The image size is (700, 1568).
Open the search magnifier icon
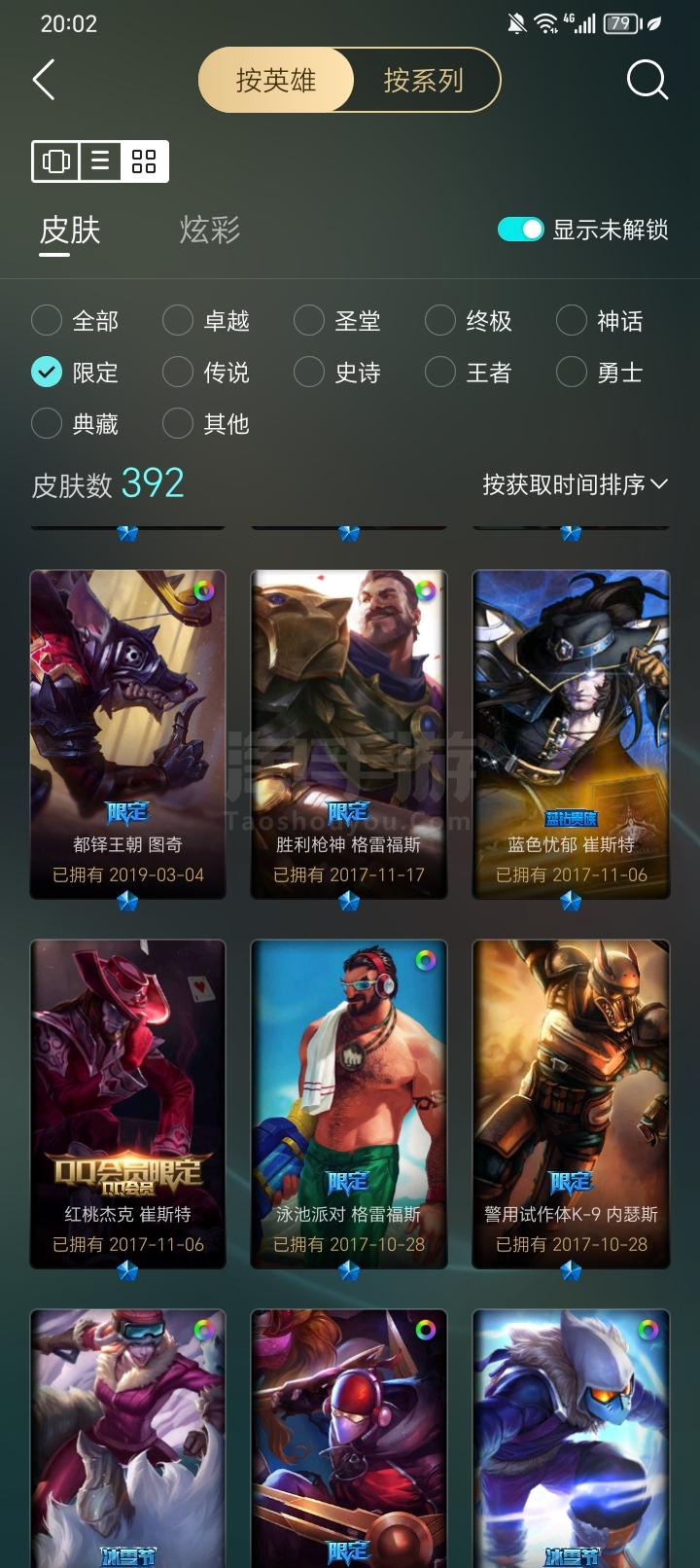point(647,80)
